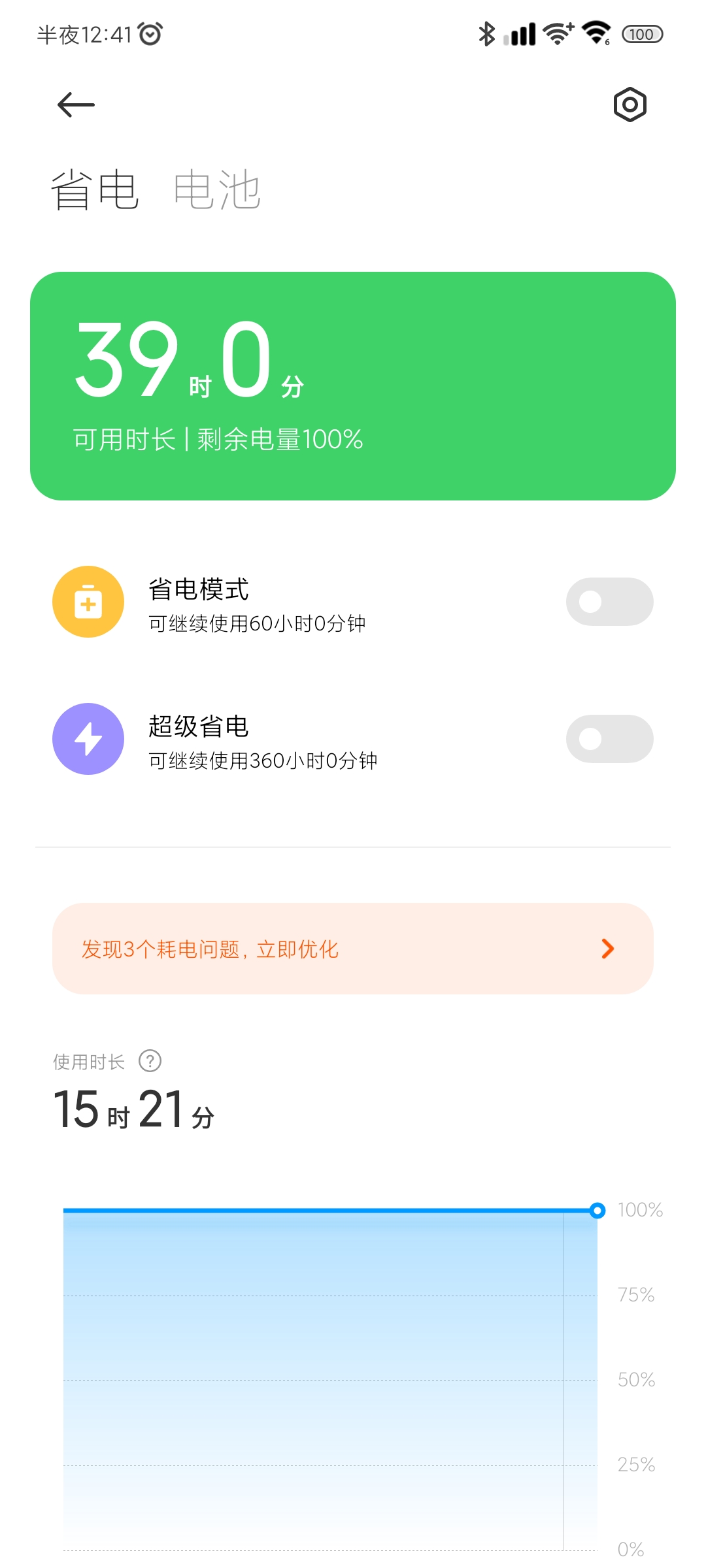Tap the help icon beside 使用时长
Viewport: 706px width, 1568px height.
pos(150,1061)
